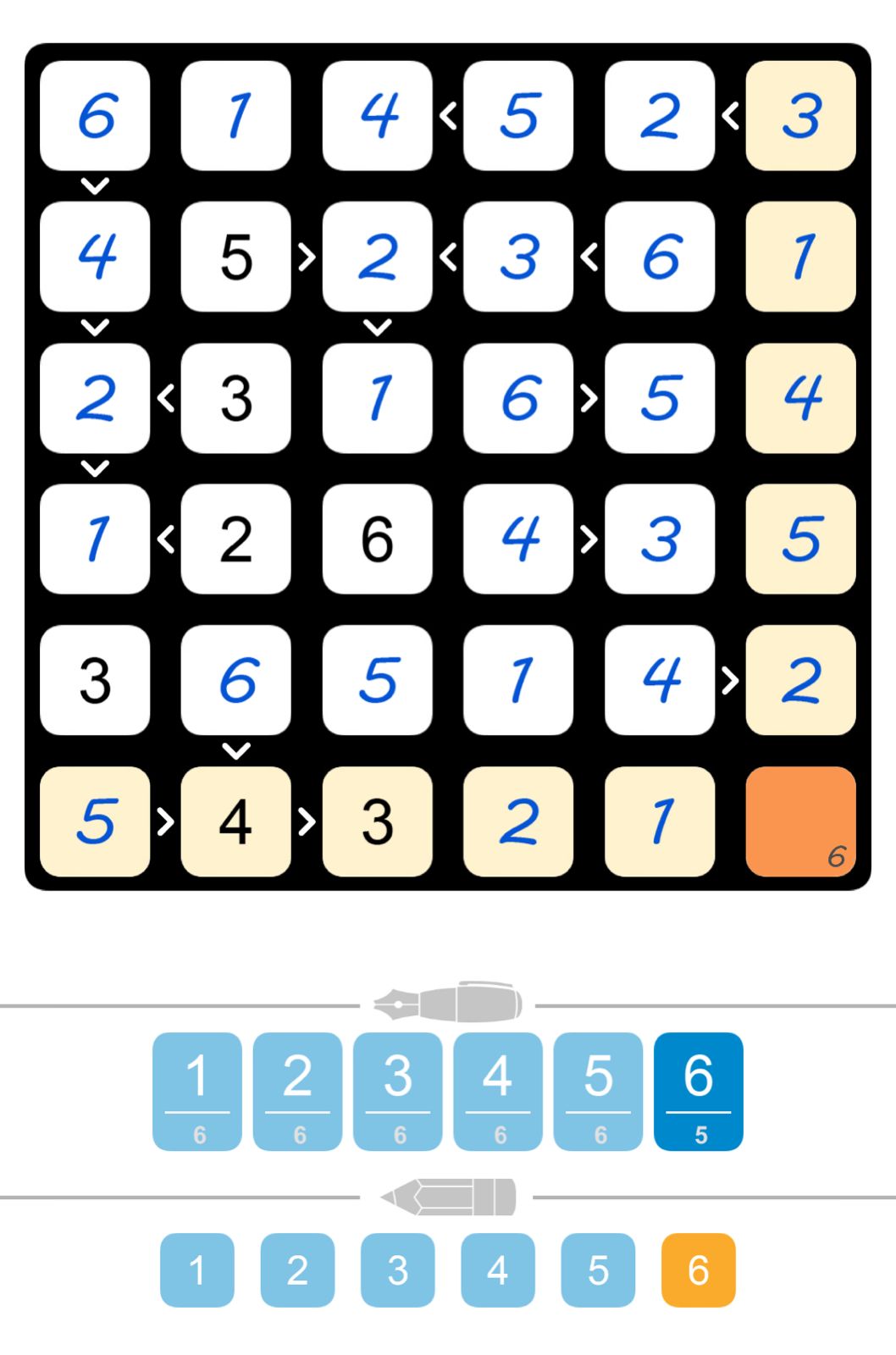
Task: Select the black 4 cell in the bottom row
Action: [236, 821]
